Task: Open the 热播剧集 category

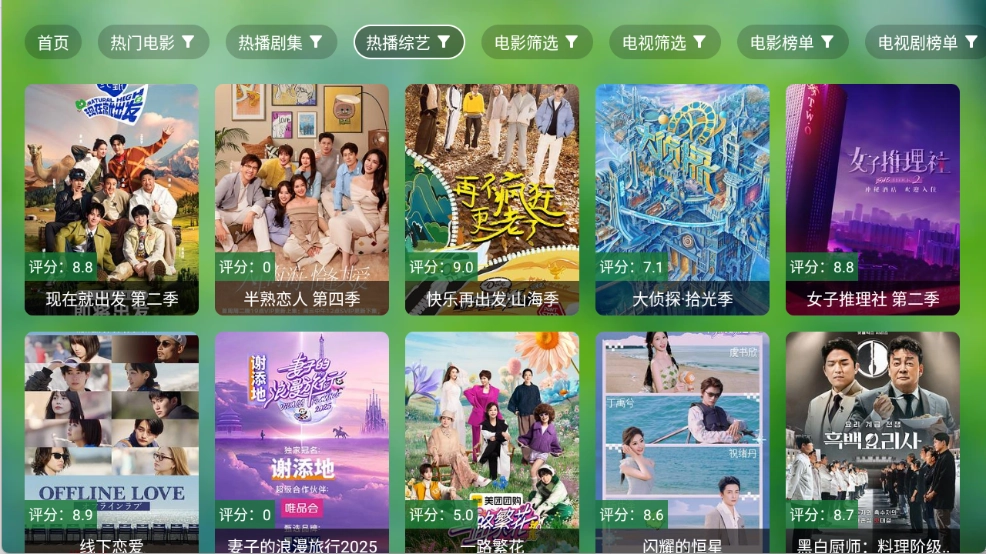Action: click(x=280, y=43)
